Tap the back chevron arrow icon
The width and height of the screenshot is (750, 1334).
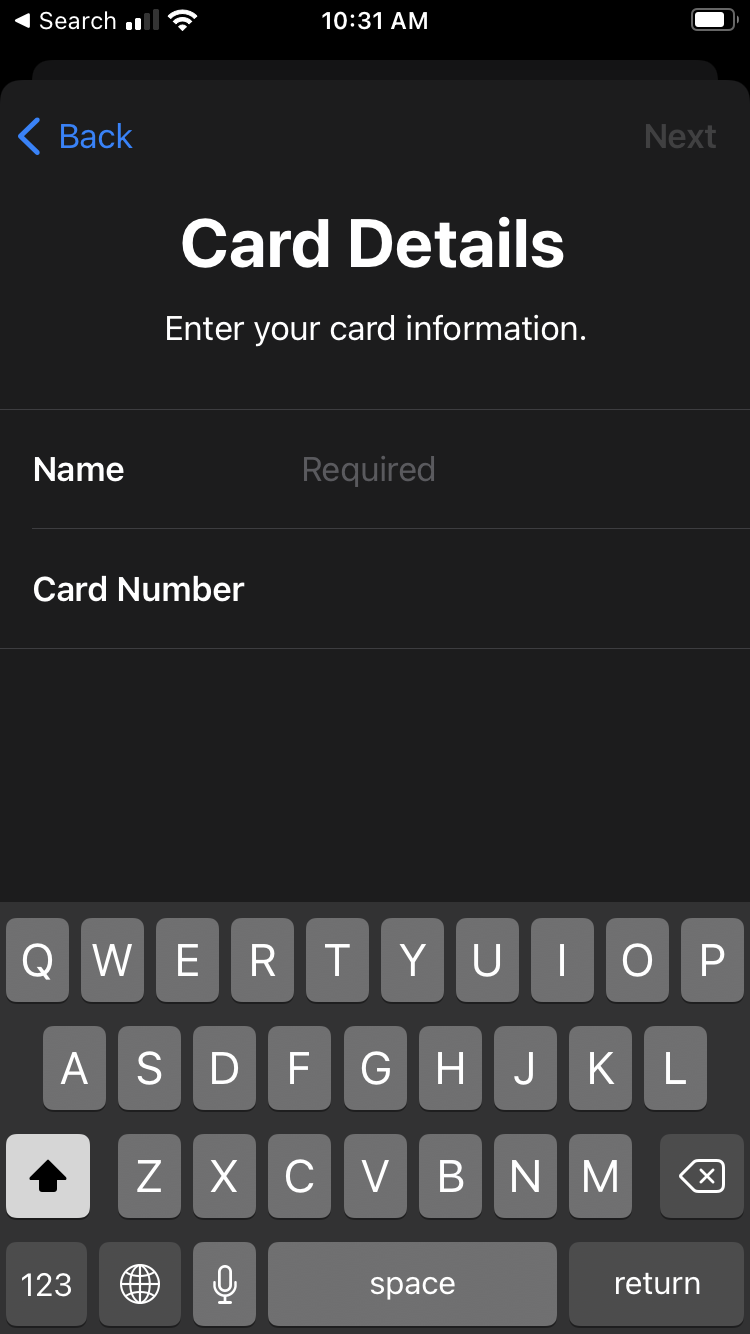[28, 136]
